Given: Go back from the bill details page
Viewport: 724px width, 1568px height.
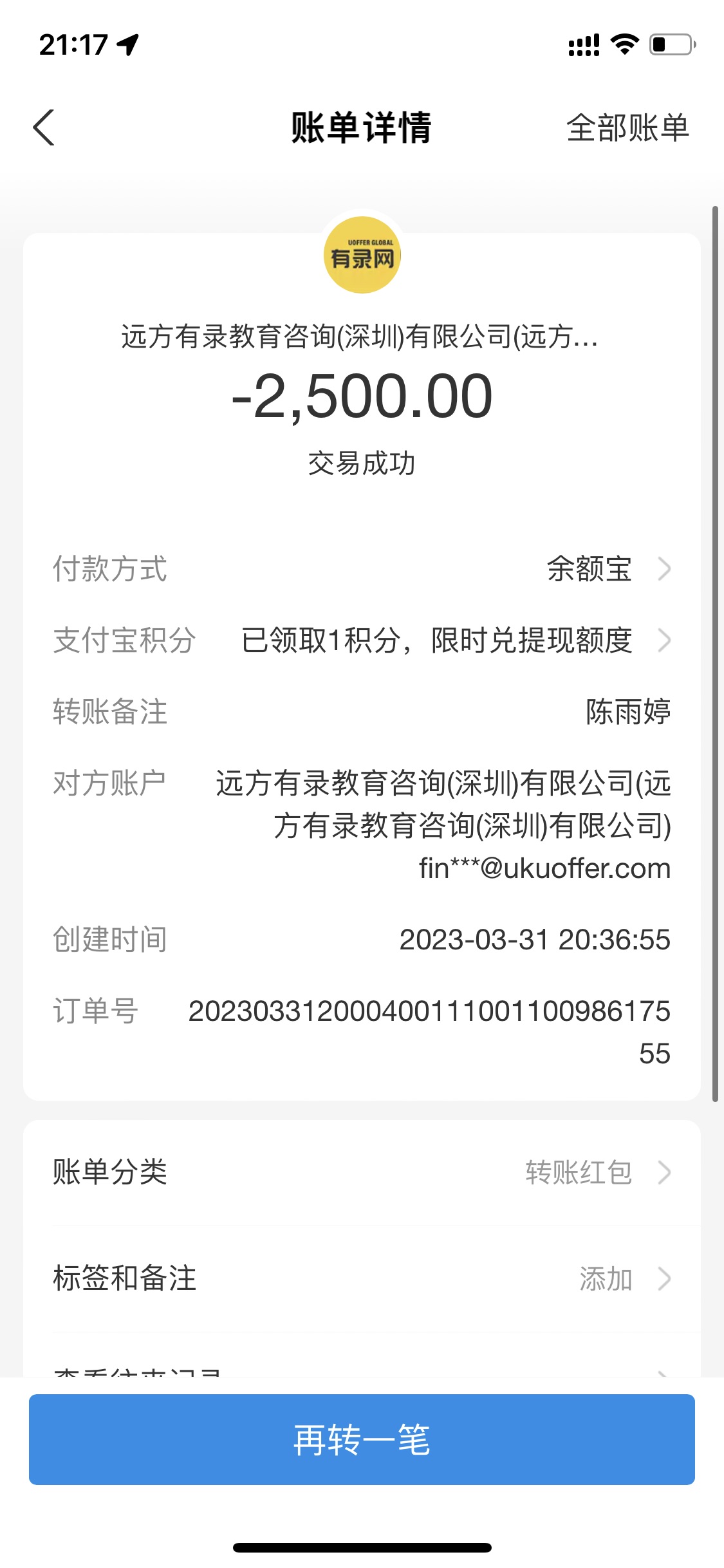Looking at the screenshot, I should tap(44, 127).
